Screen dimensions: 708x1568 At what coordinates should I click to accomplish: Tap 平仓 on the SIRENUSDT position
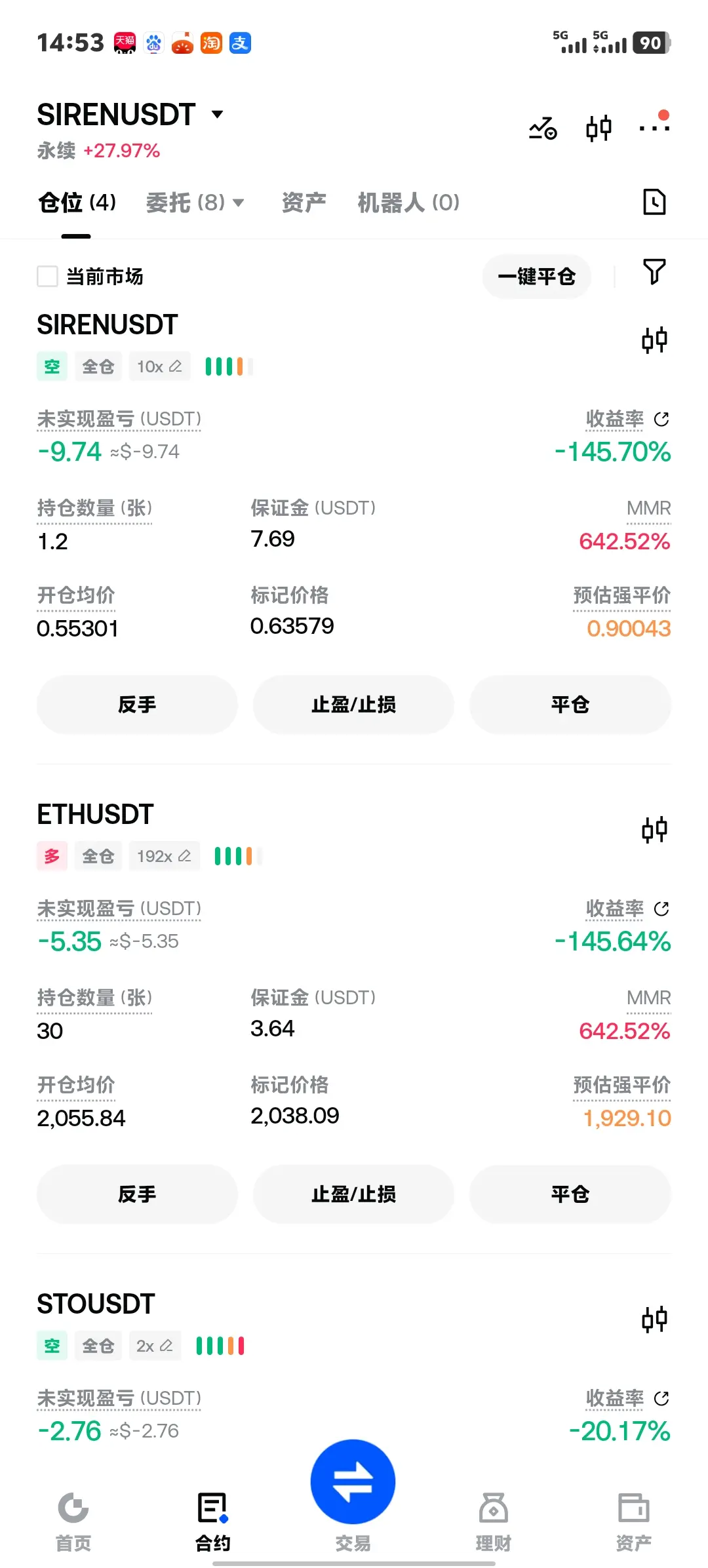pyautogui.click(x=570, y=705)
